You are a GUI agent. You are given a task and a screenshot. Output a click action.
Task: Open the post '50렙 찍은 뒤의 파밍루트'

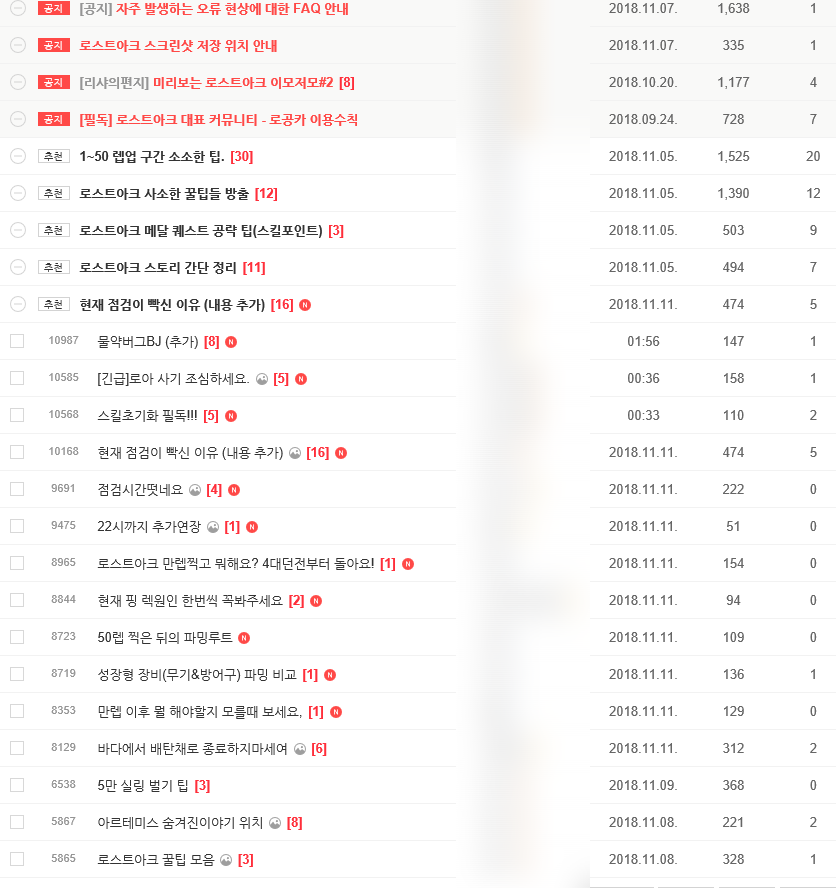click(164, 638)
